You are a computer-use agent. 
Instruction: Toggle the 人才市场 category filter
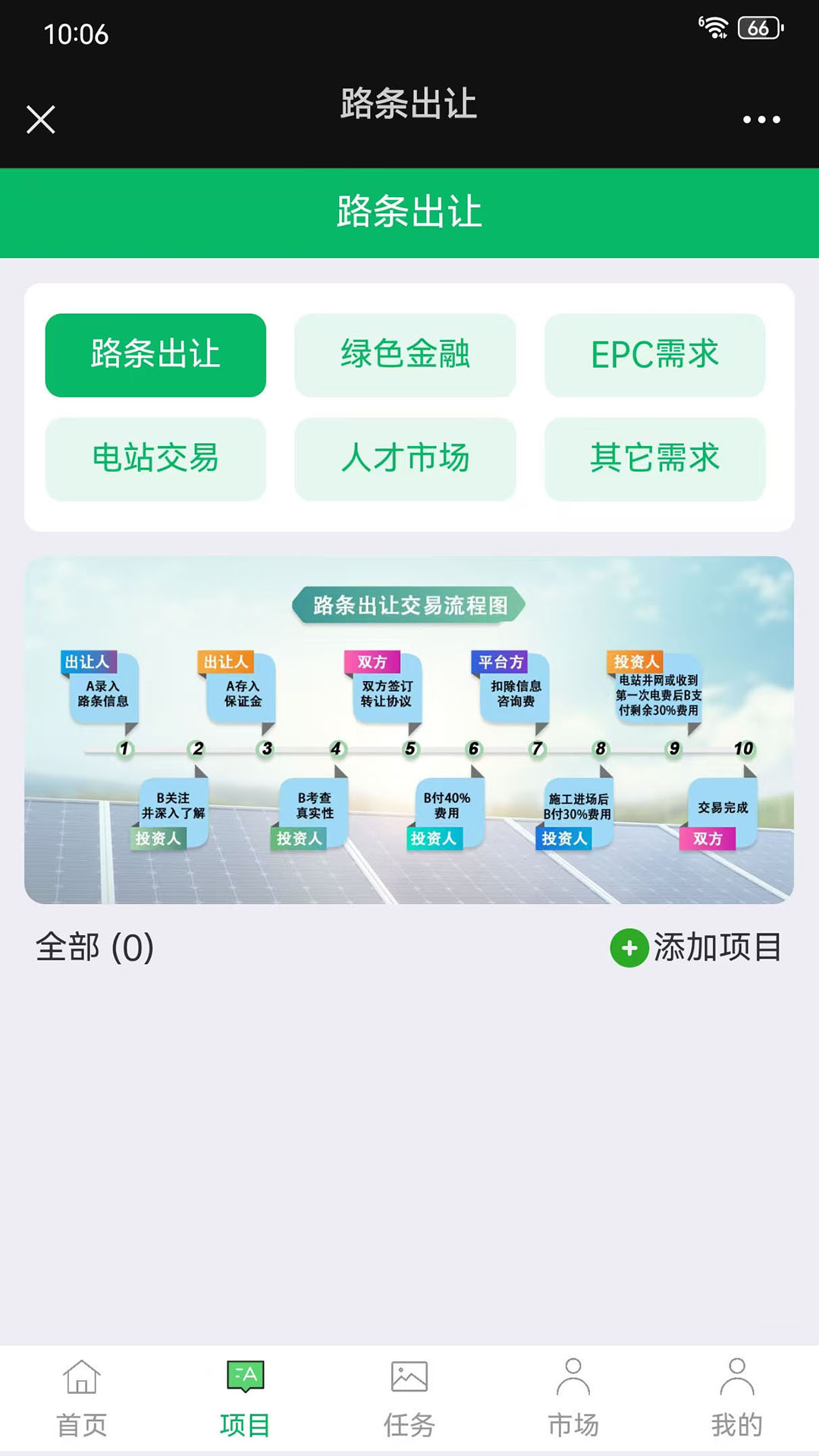point(406,459)
